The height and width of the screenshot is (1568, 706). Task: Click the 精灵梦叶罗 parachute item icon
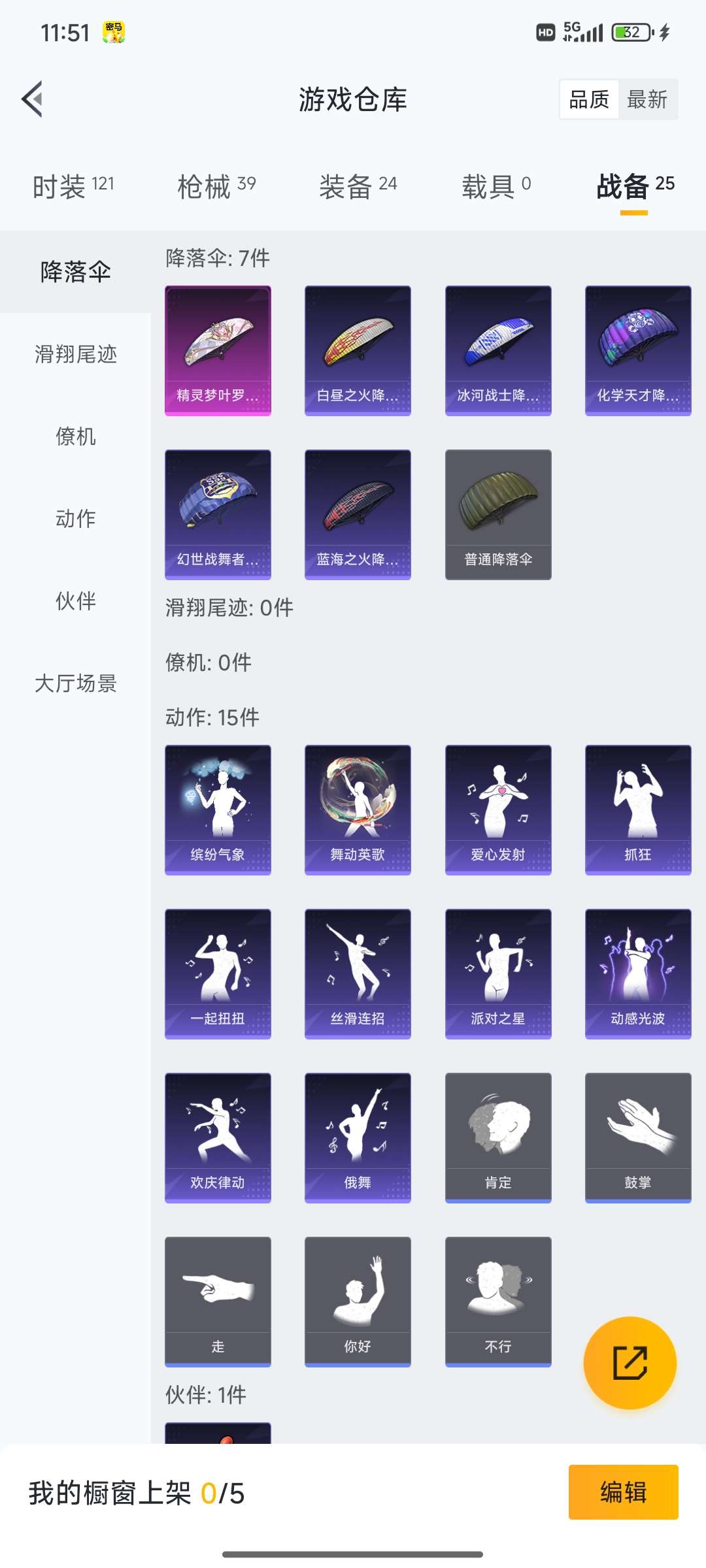tap(218, 350)
